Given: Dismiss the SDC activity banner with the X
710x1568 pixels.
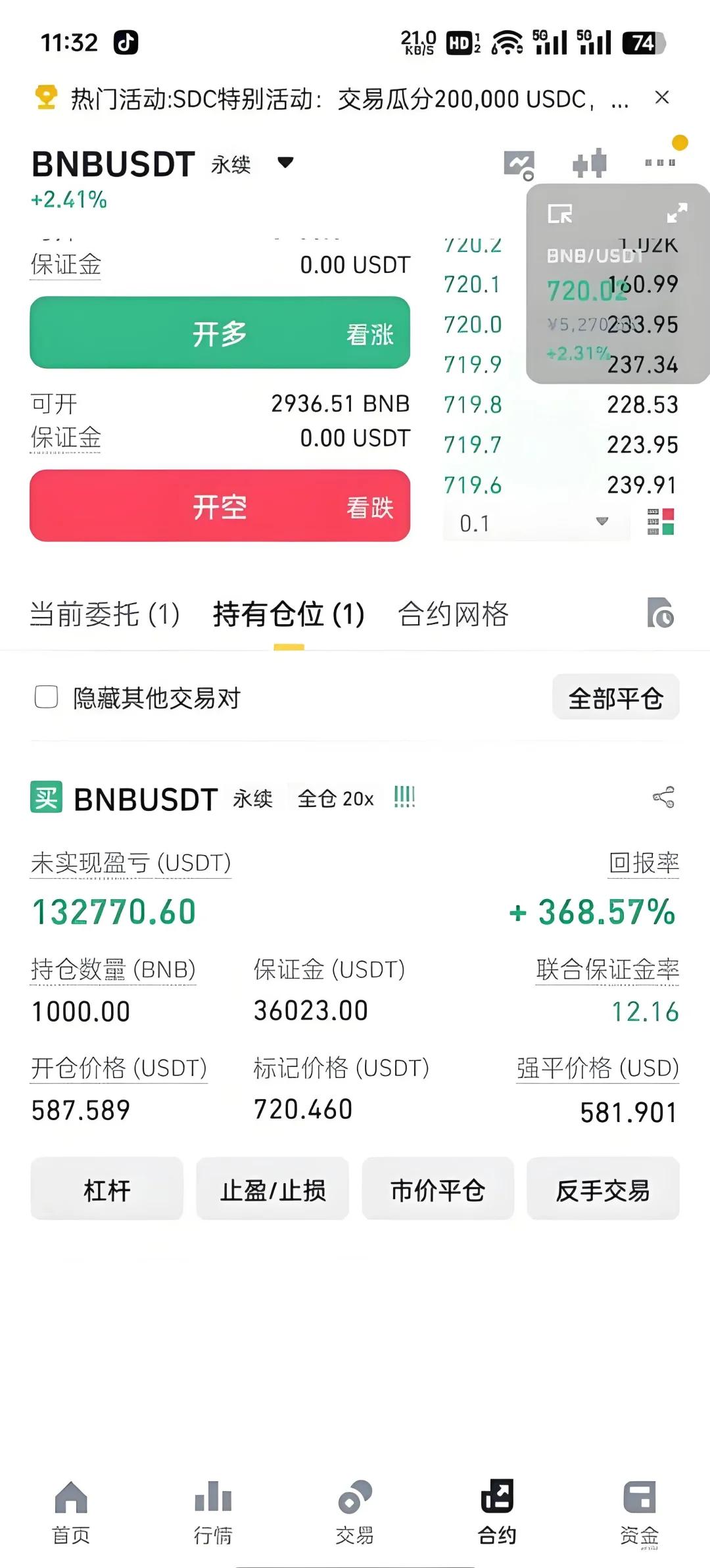Looking at the screenshot, I should tap(661, 98).
